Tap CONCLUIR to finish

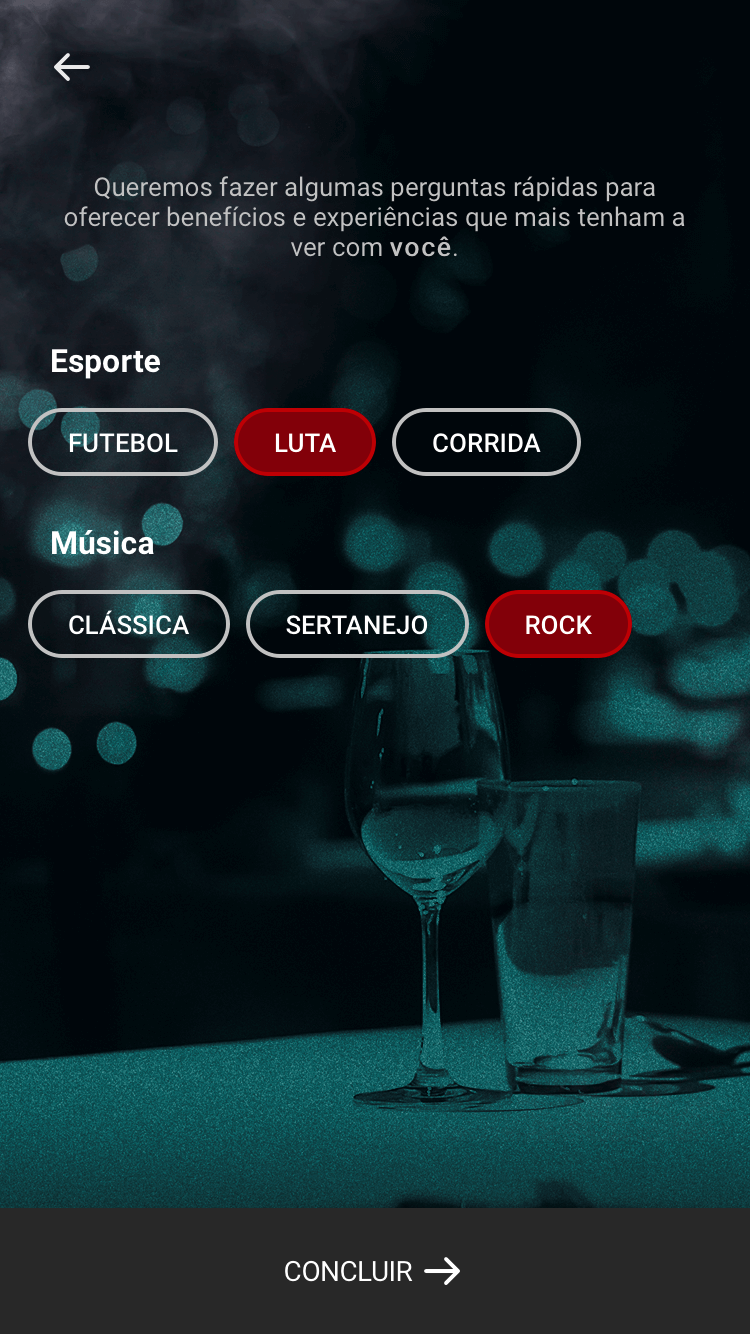click(x=373, y=1271)
